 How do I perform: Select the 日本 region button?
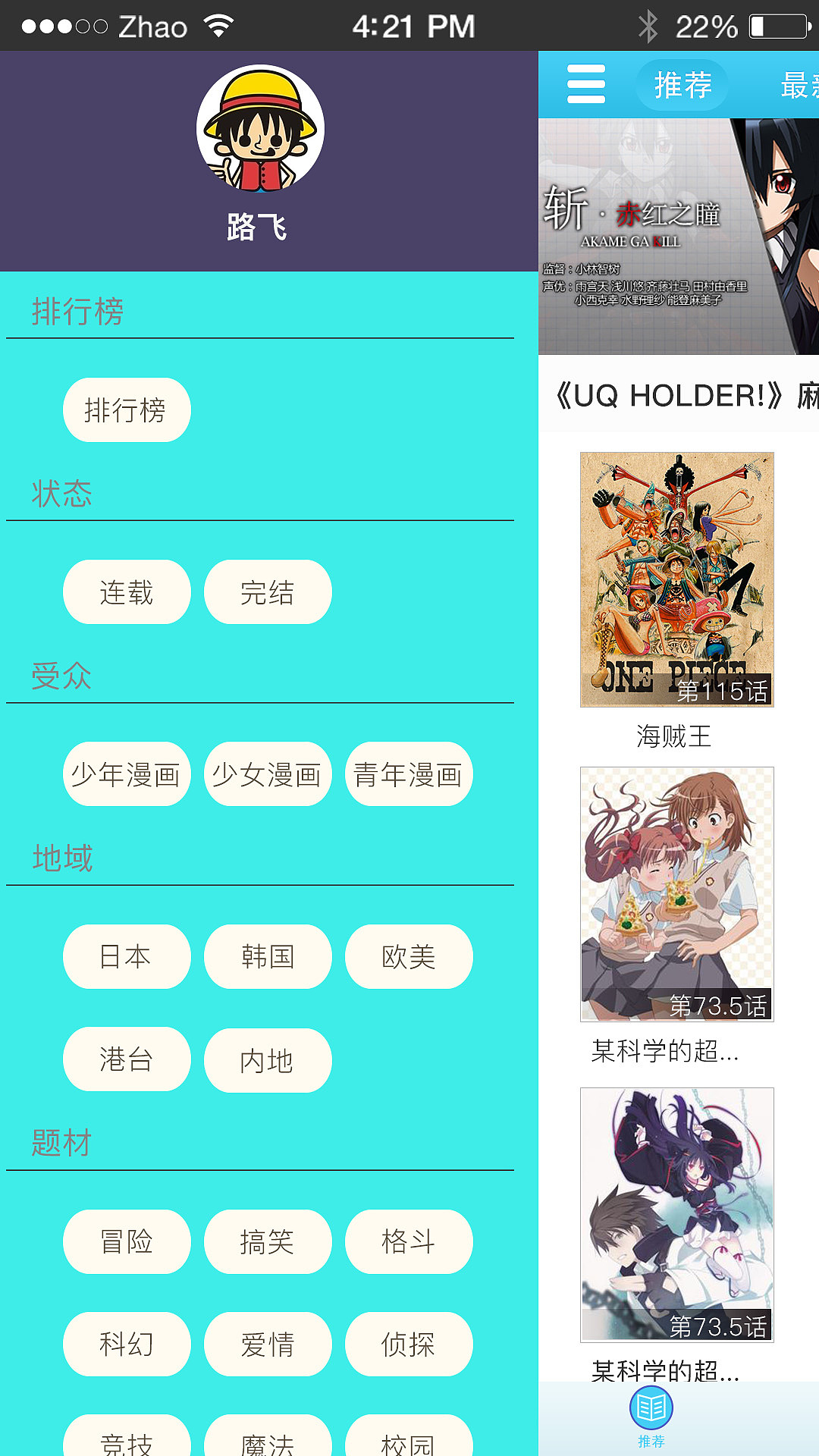[x=126, y=956]
